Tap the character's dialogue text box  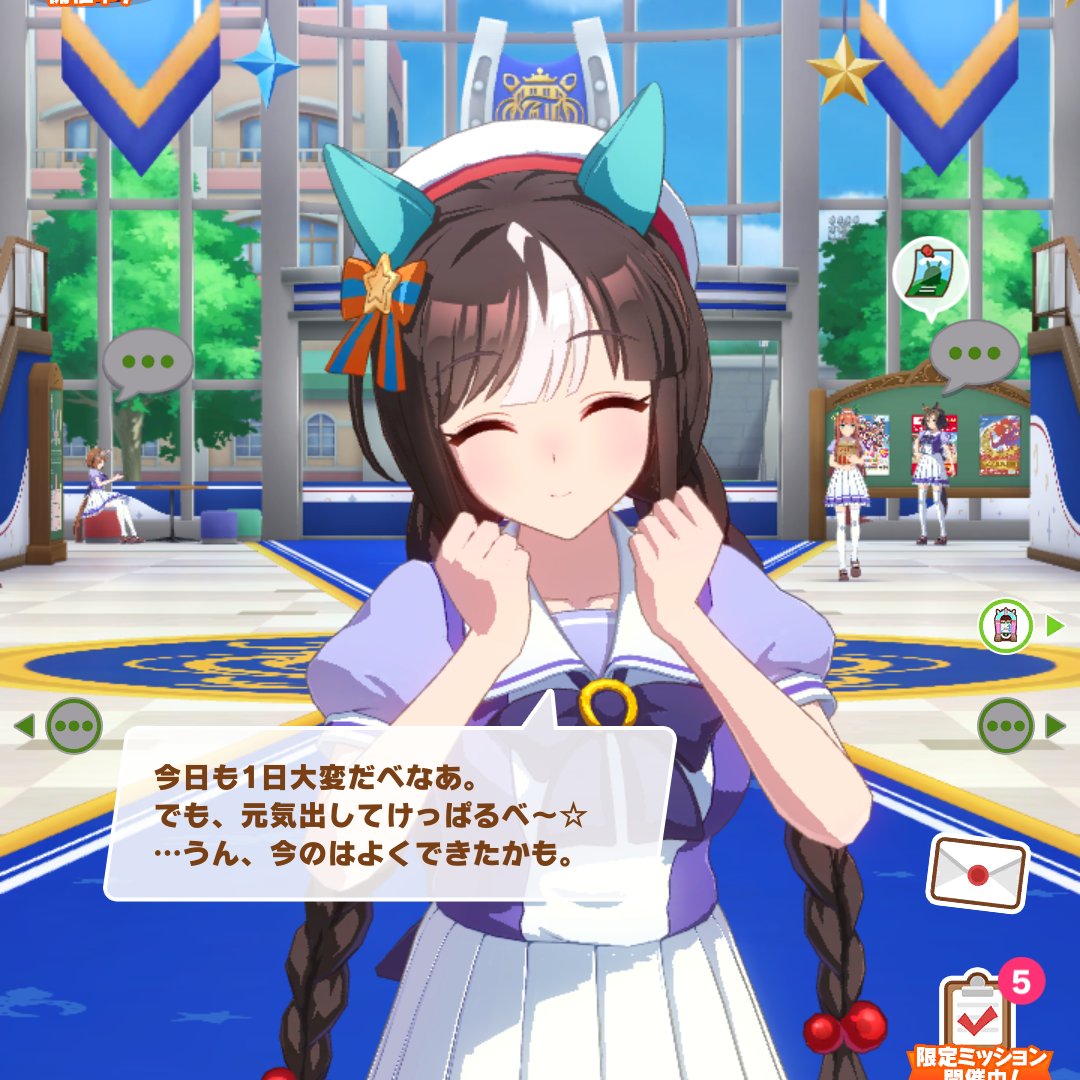click(390, 815)
